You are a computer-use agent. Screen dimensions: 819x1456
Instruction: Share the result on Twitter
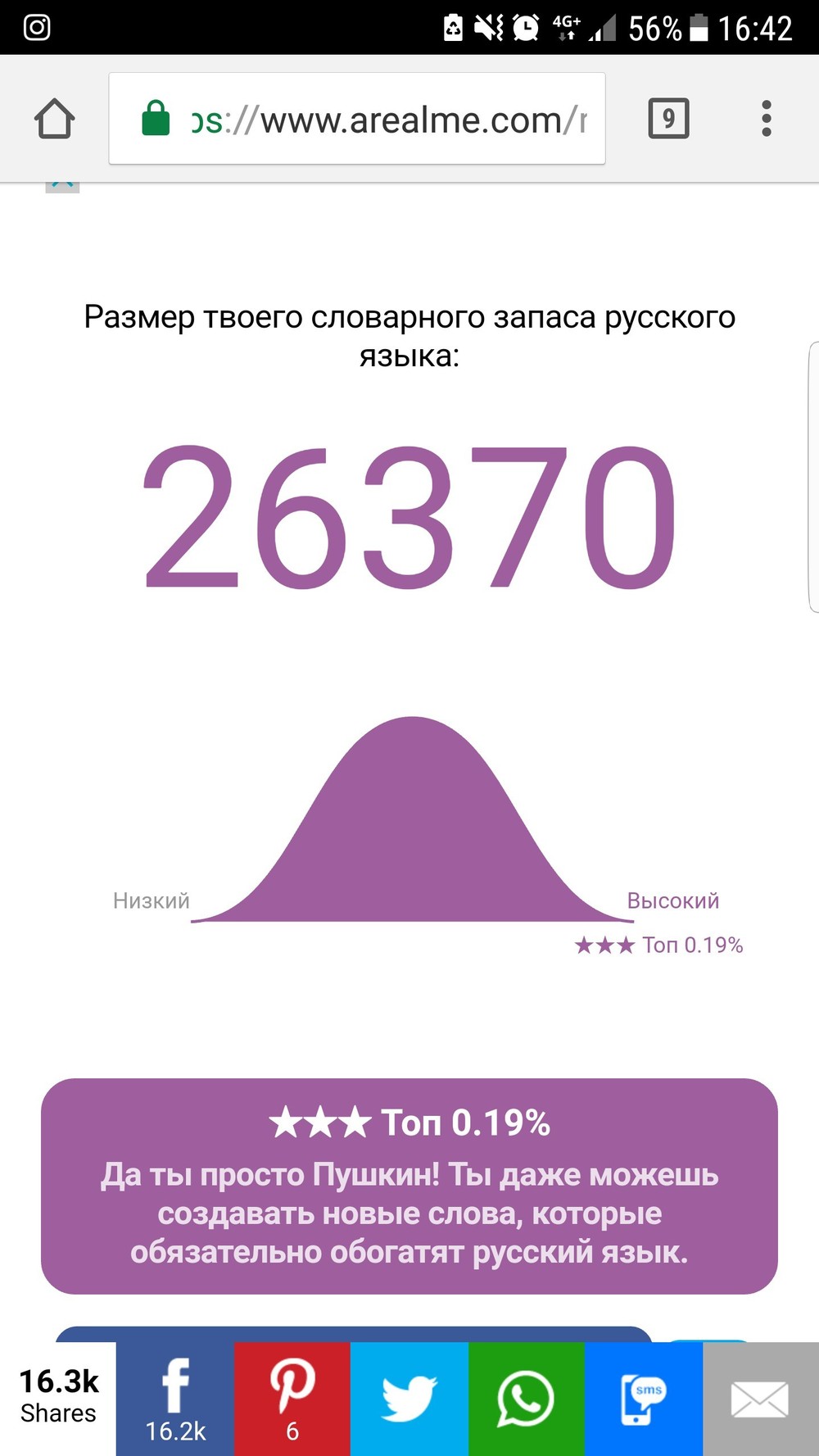coord(409,1399)
